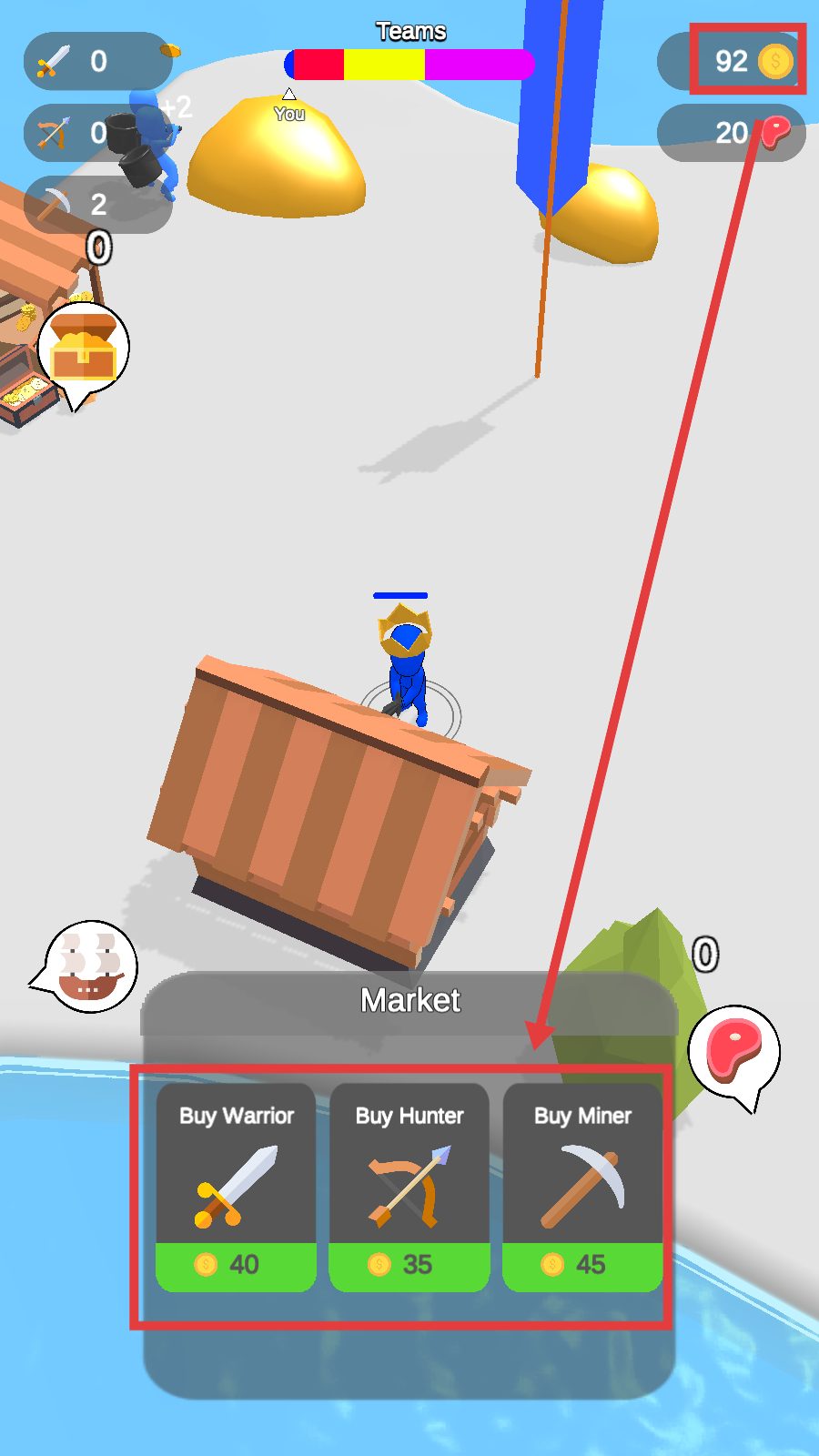Viewport: 819px width, 1456px height.
Task: Buy a Warrior for 40 coins
Action: 236,1187
